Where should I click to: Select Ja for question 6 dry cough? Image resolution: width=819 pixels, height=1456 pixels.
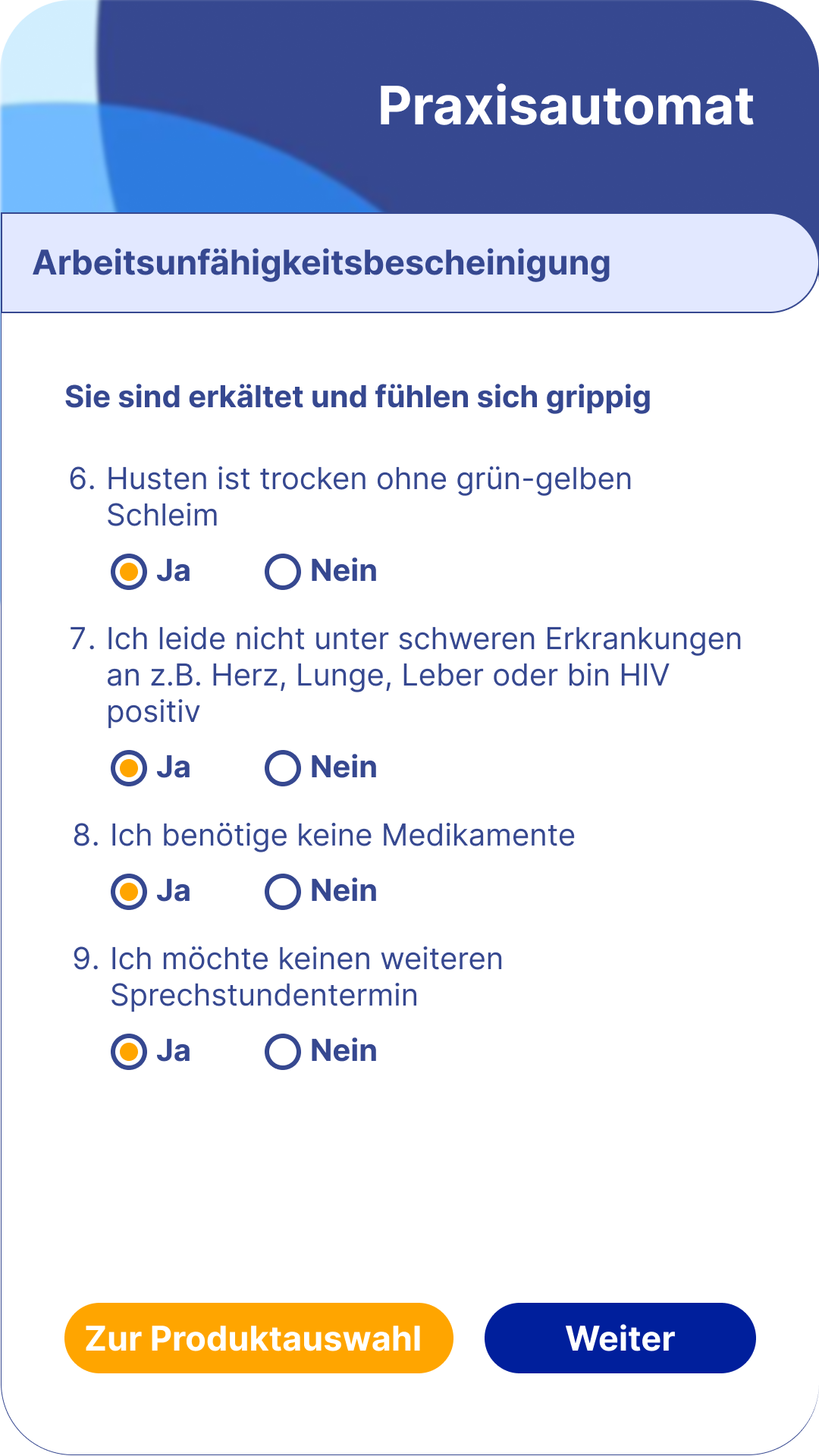tap(129, 571)
